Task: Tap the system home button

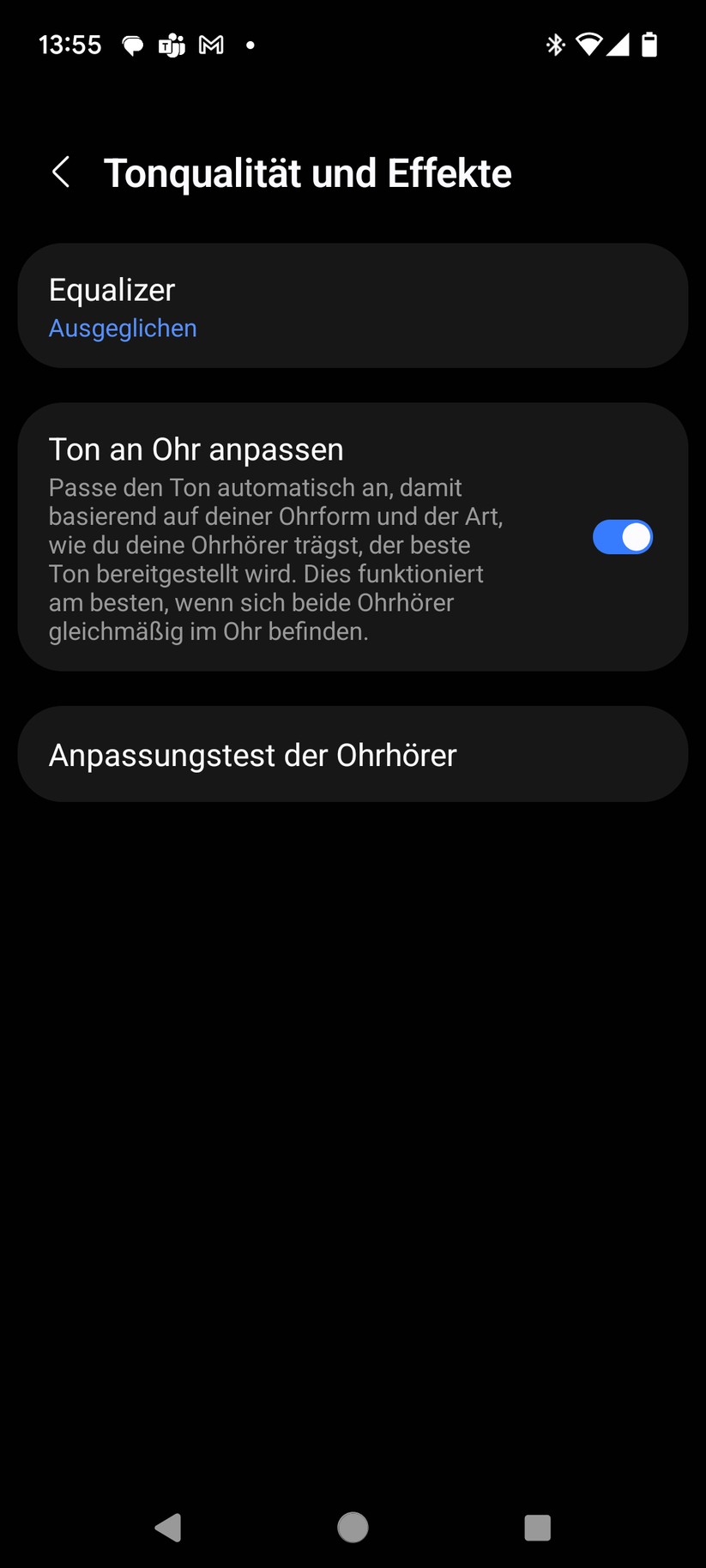Action: point(353,1527)
